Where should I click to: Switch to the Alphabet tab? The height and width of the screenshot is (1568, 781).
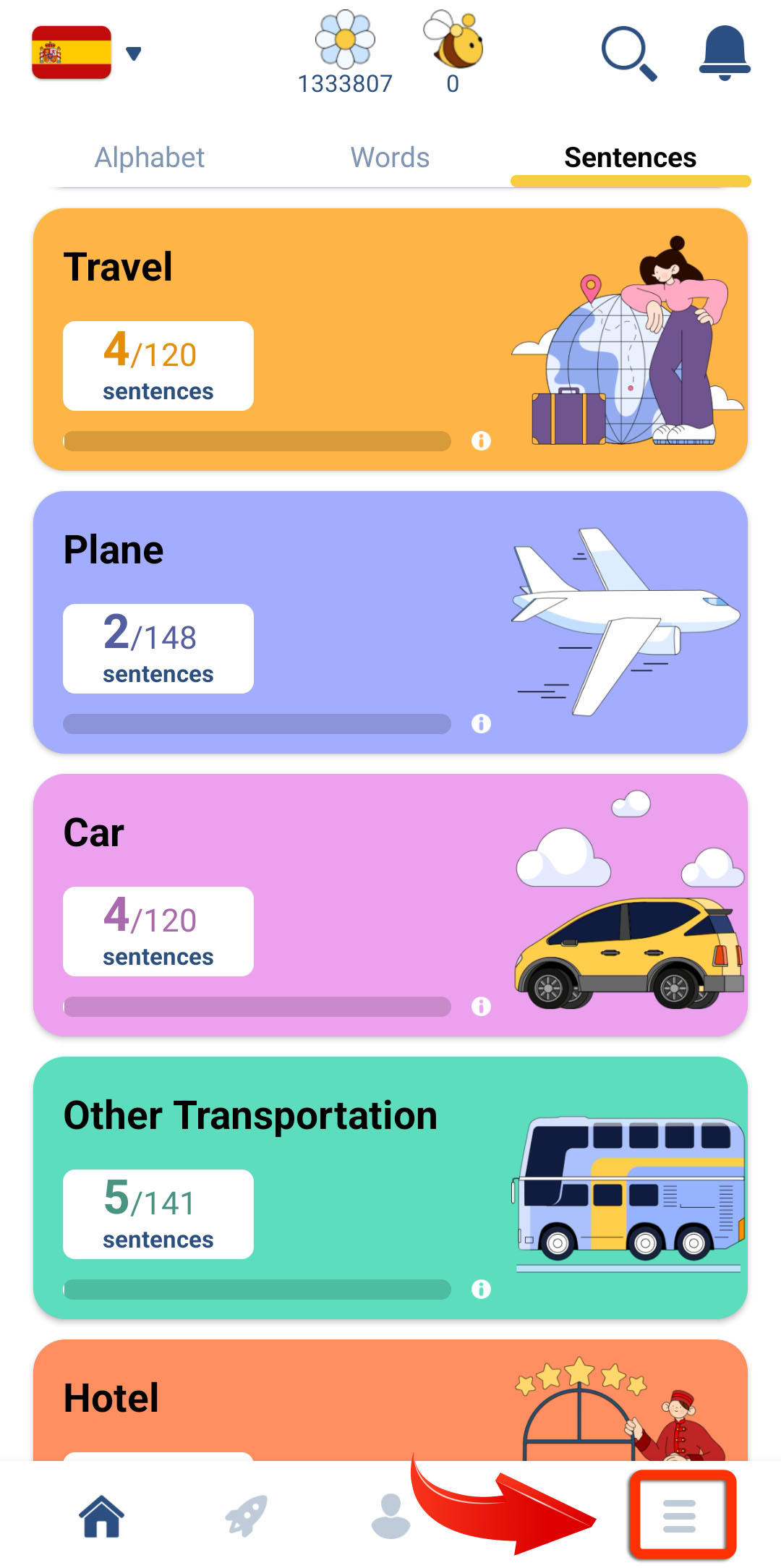pyautogui.click(x=150, y=158)
